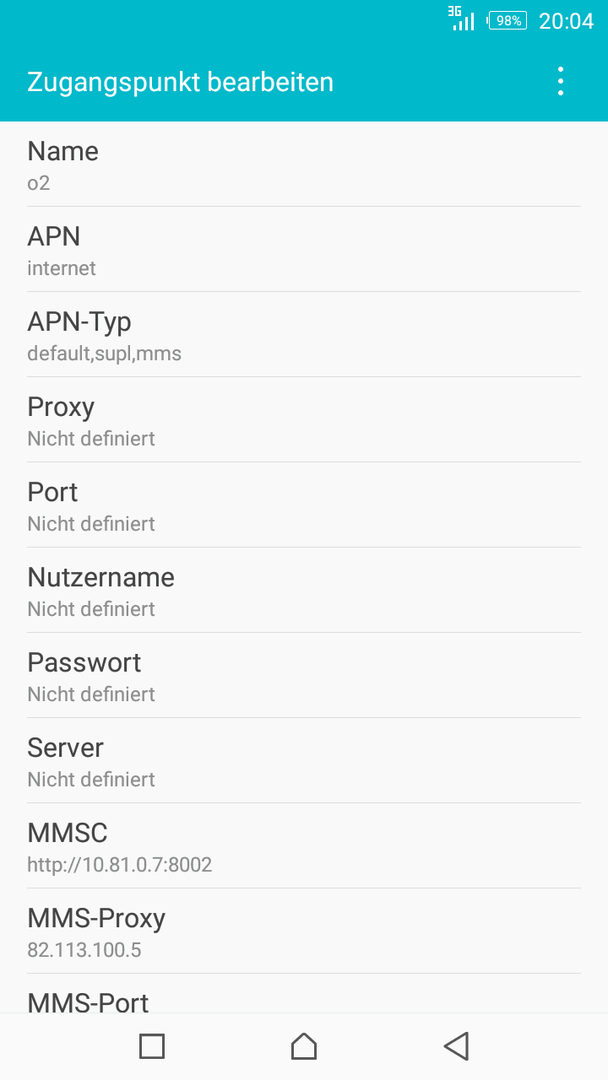This screenshot has height=1080, width=608.
Task: Edit the APN-Typ entry
Action: tap(304, 334)
